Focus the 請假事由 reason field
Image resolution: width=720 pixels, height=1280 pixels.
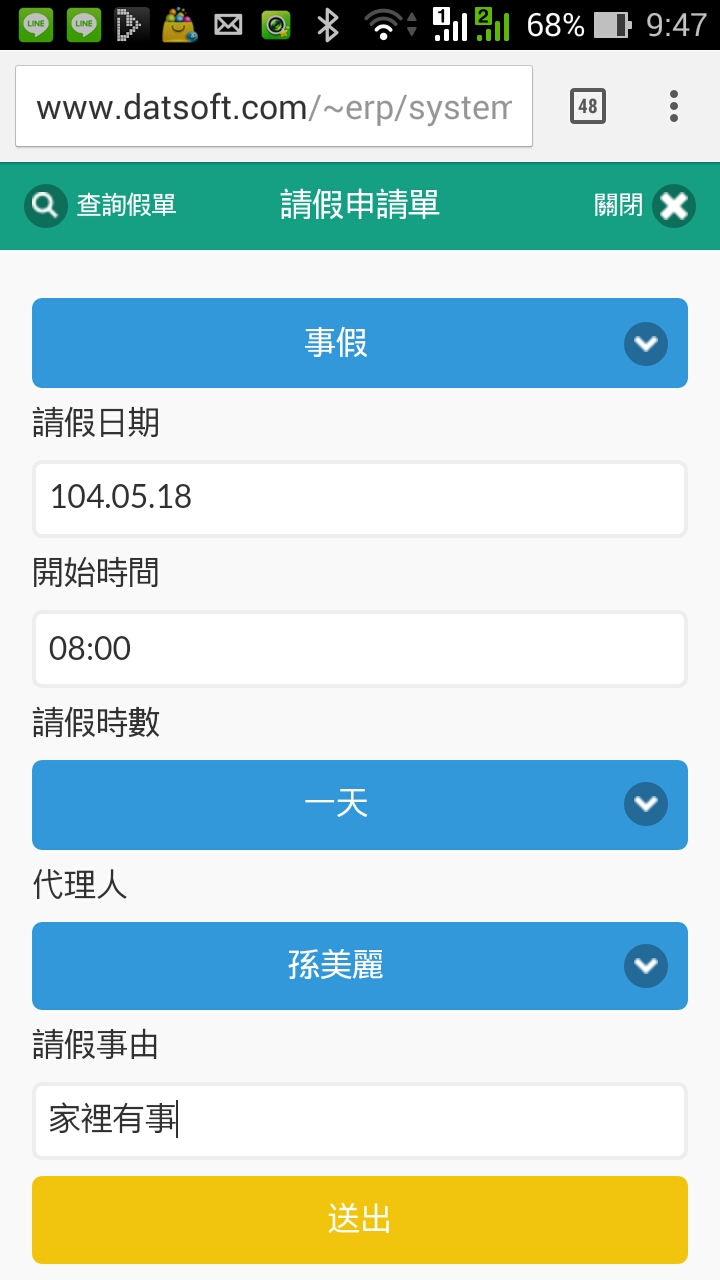pos(360,1120)
